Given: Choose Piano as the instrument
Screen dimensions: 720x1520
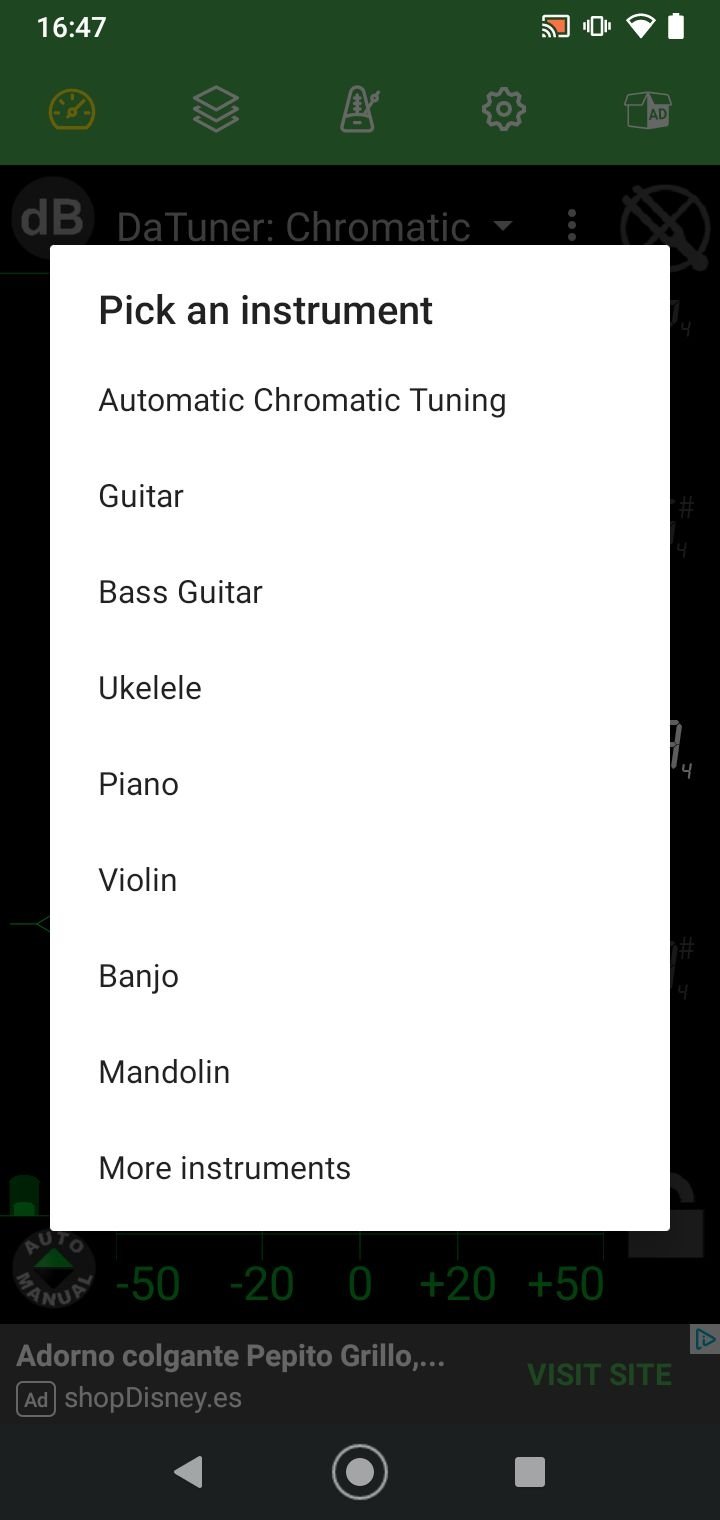Looking at the screenshot, I should [x=360, y=784].
